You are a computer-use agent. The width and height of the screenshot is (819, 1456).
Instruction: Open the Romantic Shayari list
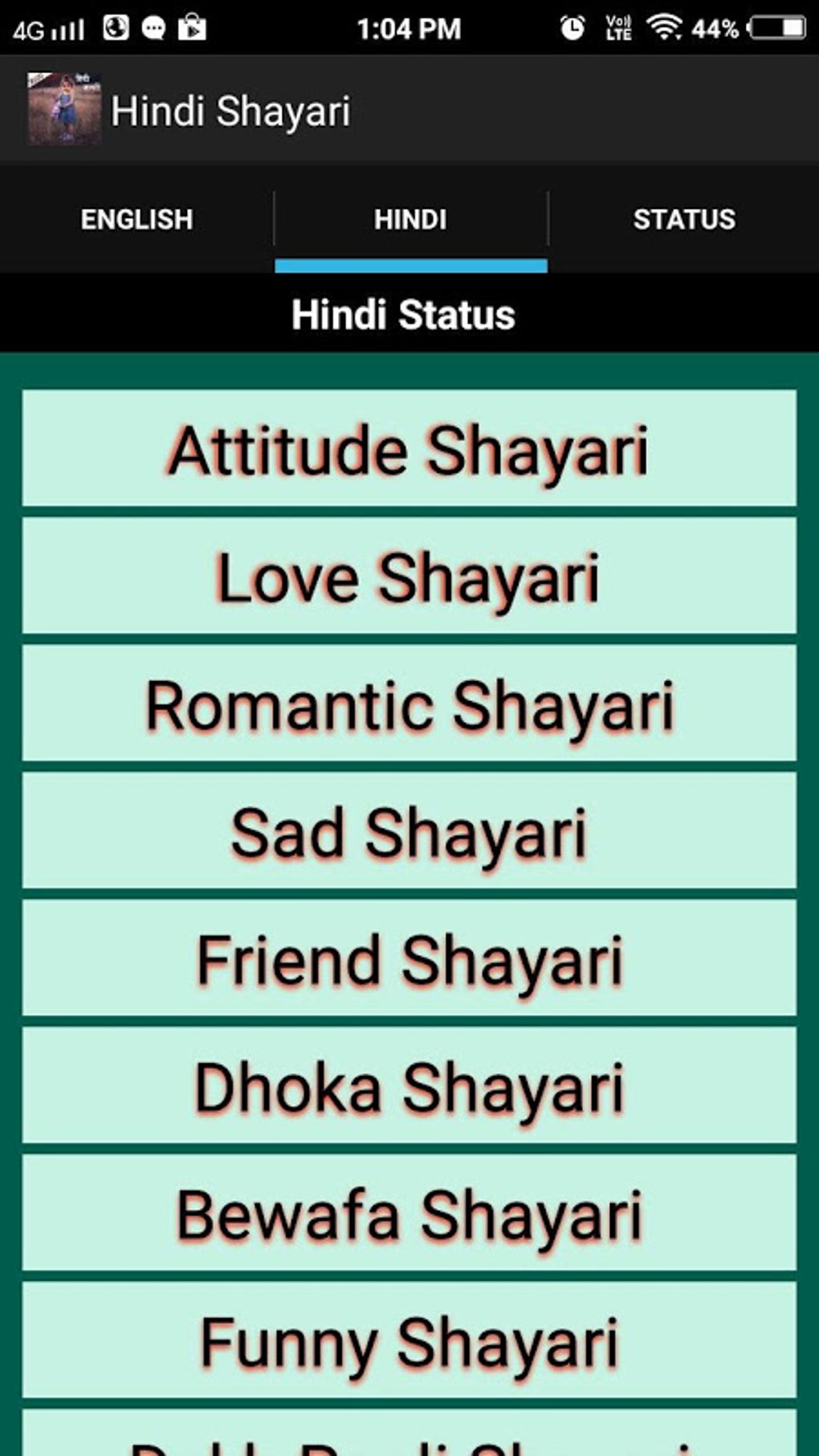[409, 704]
